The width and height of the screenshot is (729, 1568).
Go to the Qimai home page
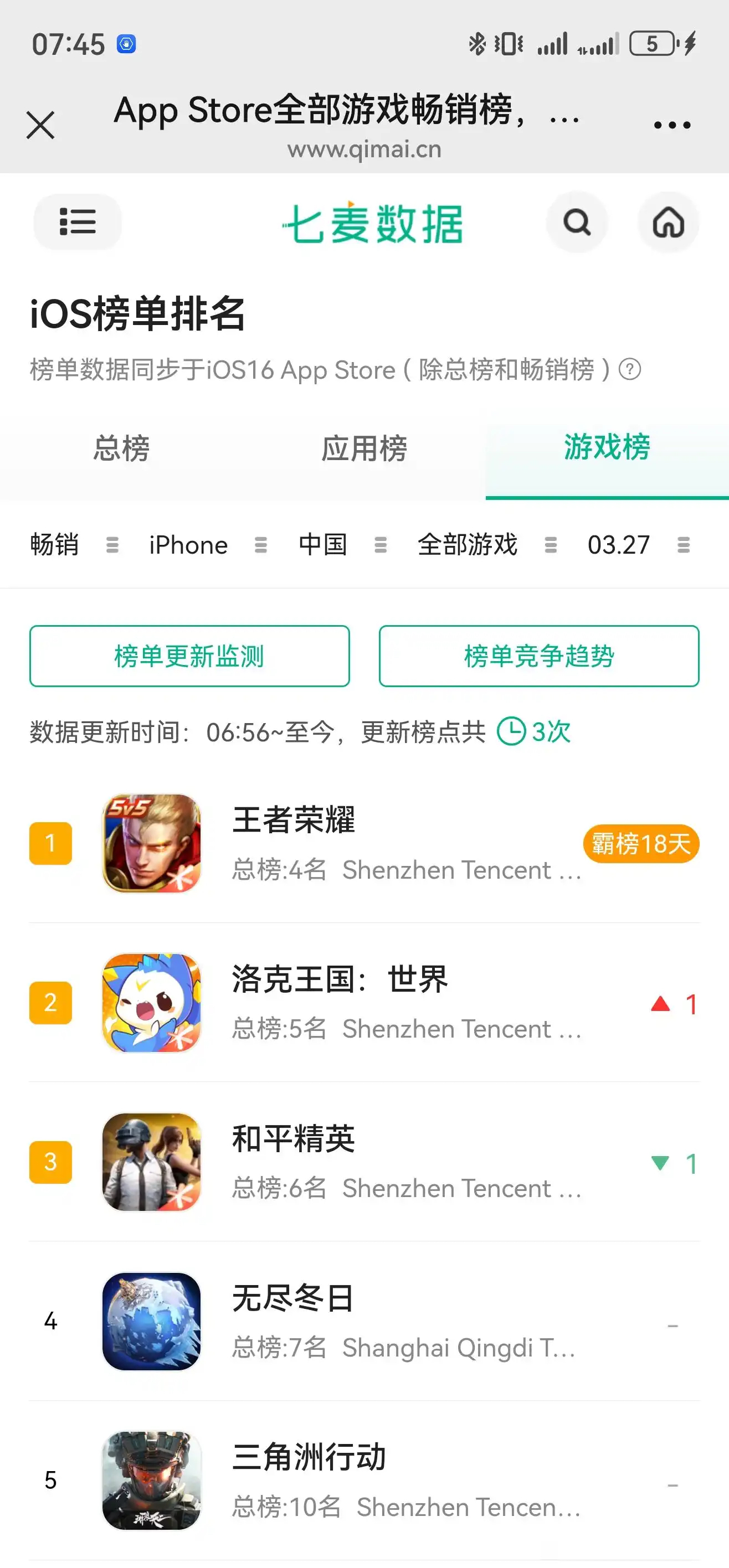point(668,222)
